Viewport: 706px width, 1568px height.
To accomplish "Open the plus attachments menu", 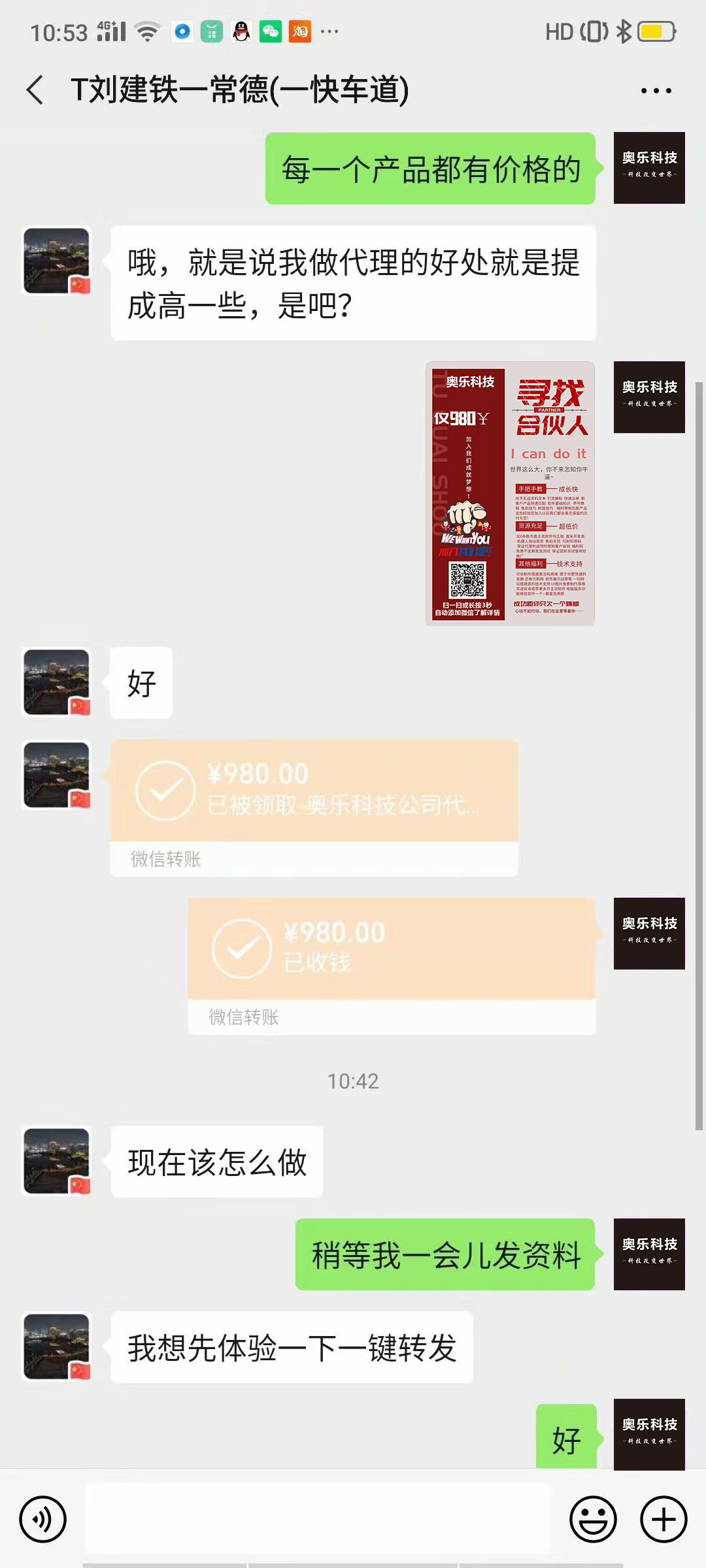I will click(663, 1519).
